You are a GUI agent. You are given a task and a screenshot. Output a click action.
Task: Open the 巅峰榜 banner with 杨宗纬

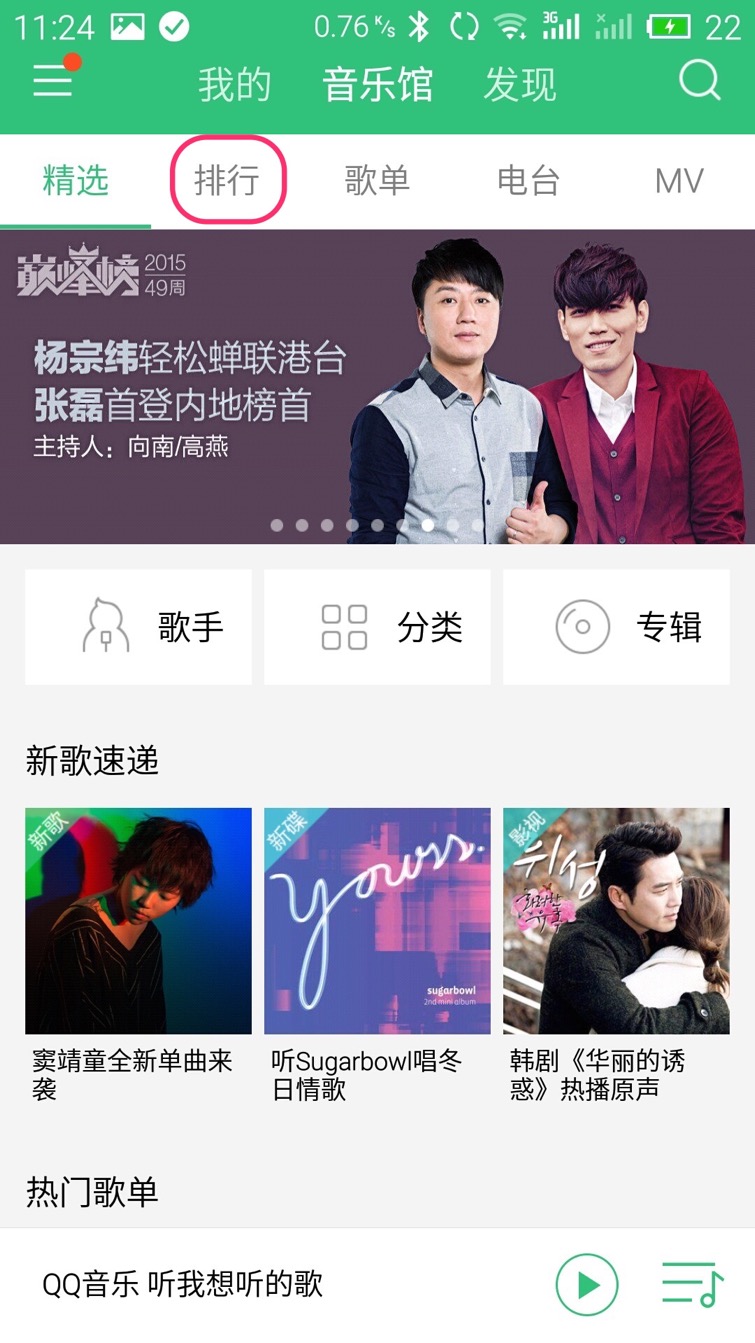pos(377,386)
